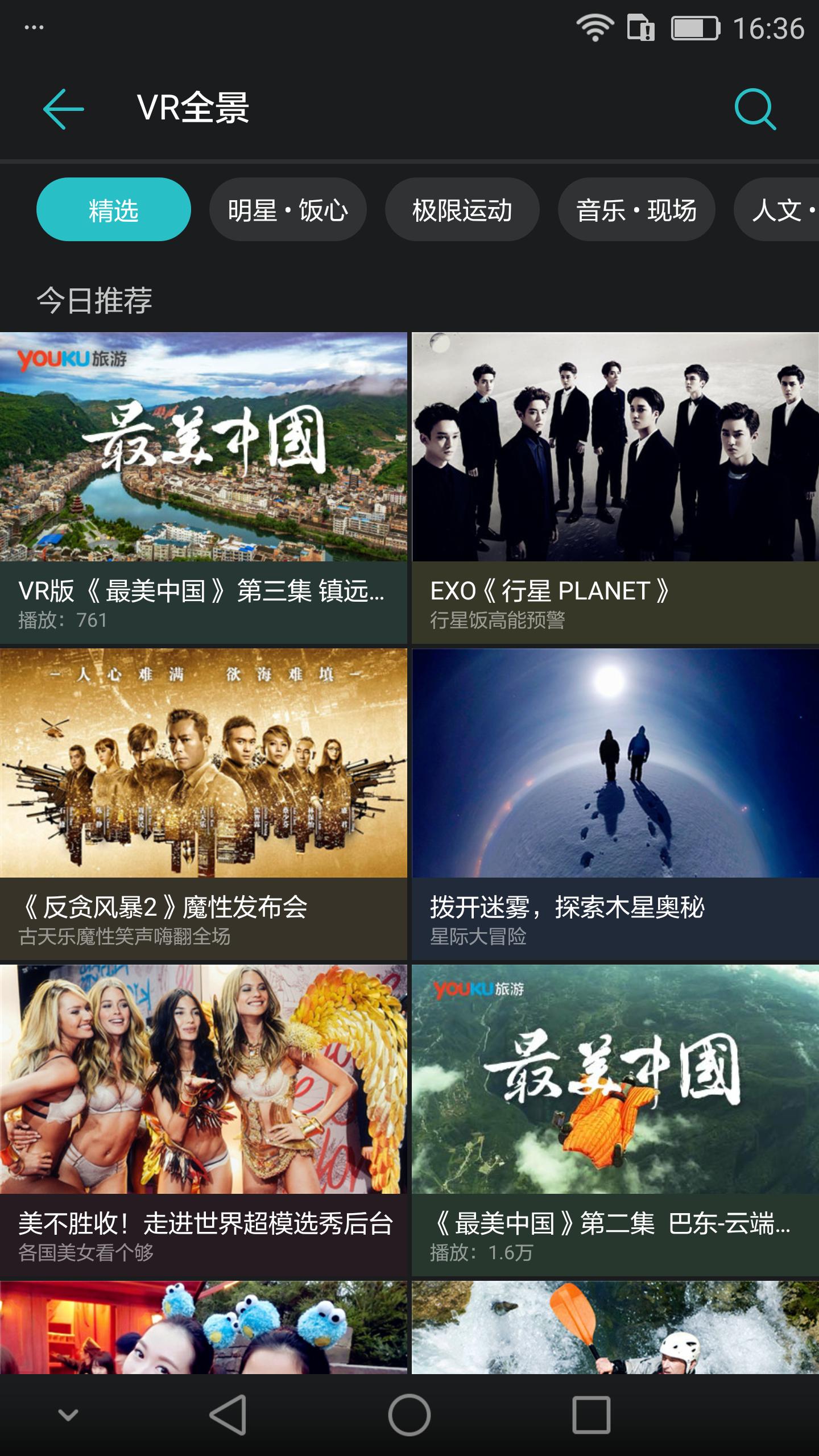819x1456 pixels.
Task: Tap the back arrow next to VR全景
Action: (x=61, y=108)
